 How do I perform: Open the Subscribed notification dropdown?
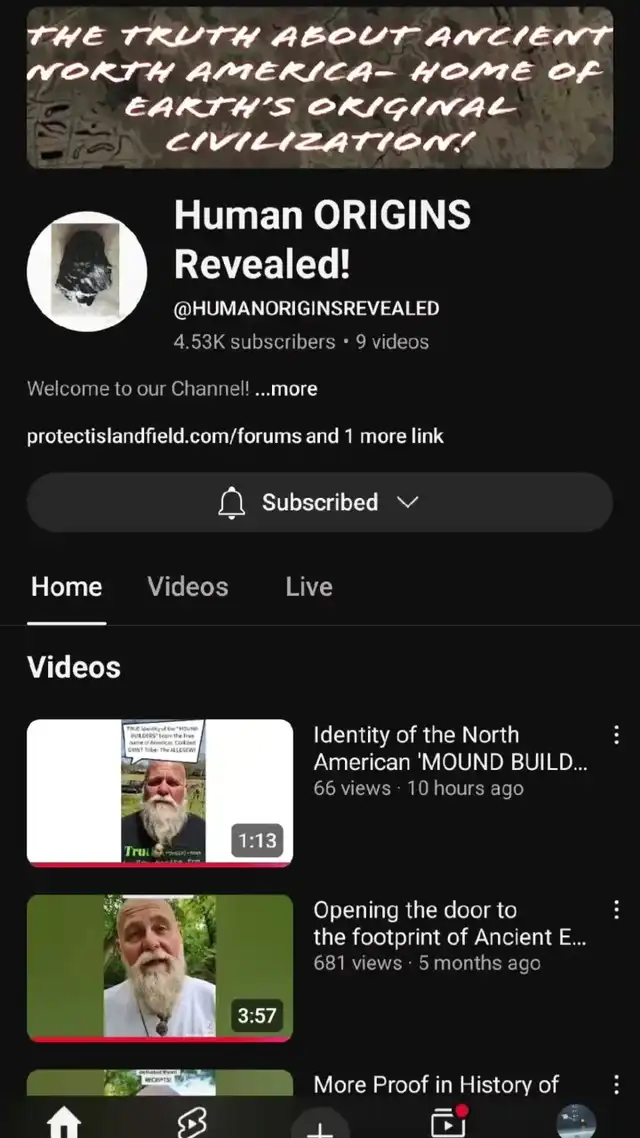pos(319,502)
